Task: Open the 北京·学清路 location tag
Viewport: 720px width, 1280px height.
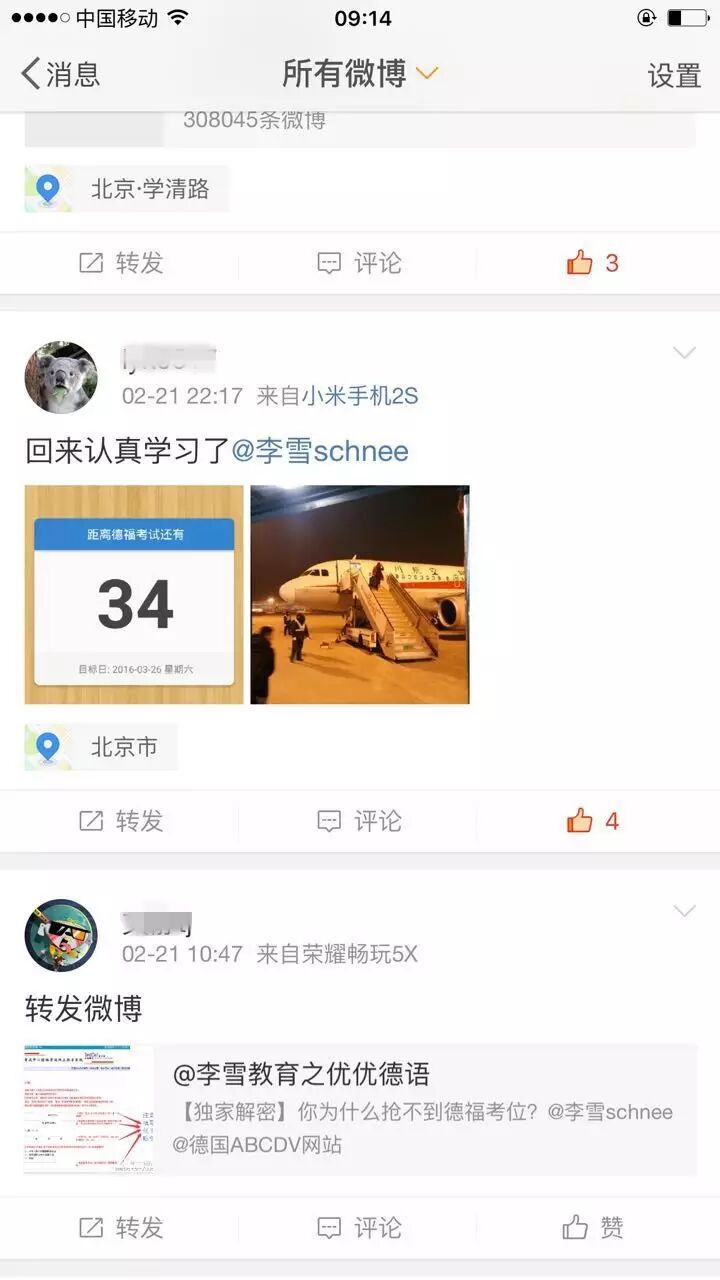Action: (128, 189)
